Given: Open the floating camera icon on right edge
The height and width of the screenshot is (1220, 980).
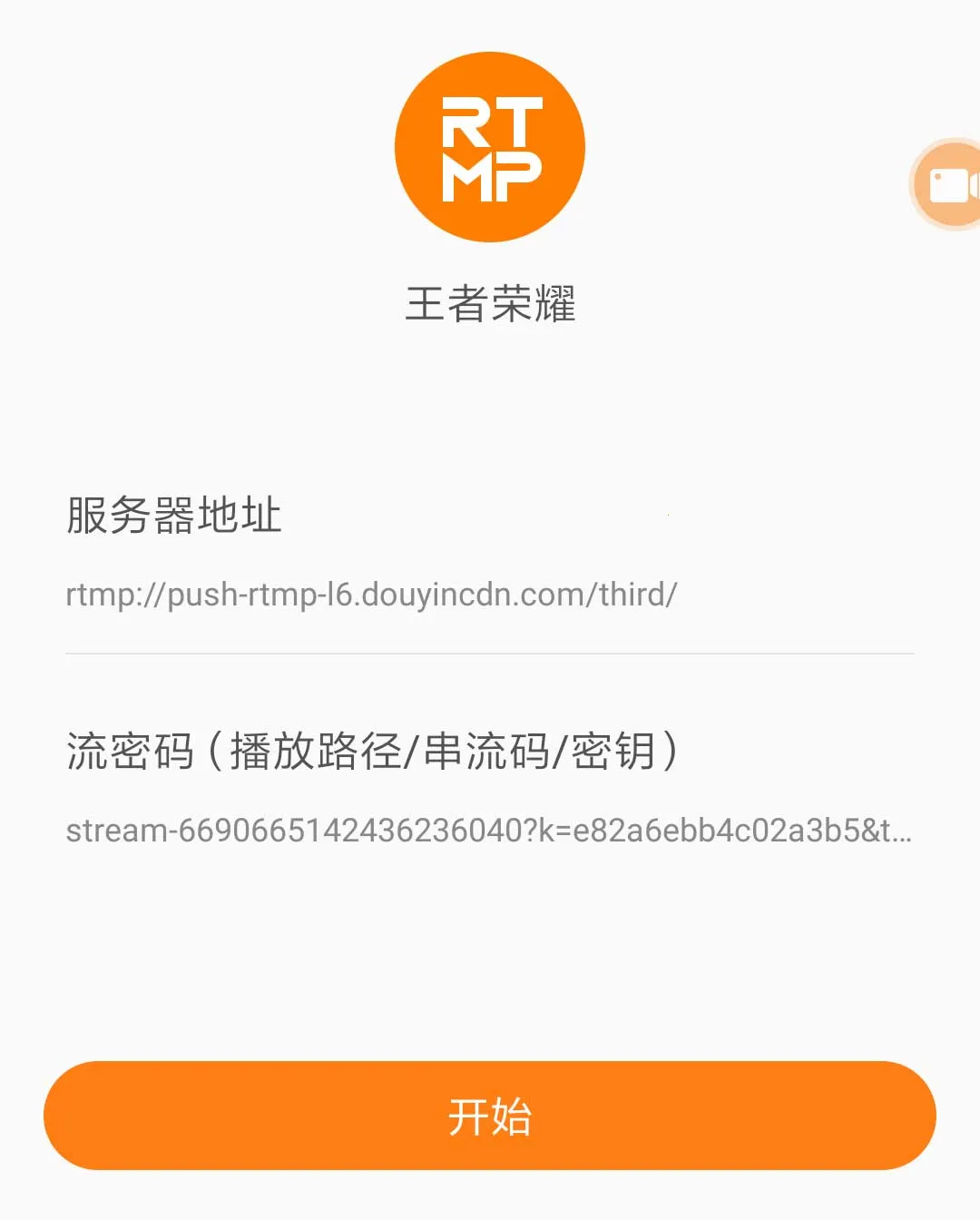Looking at the screenshot, I should (948, 184).
